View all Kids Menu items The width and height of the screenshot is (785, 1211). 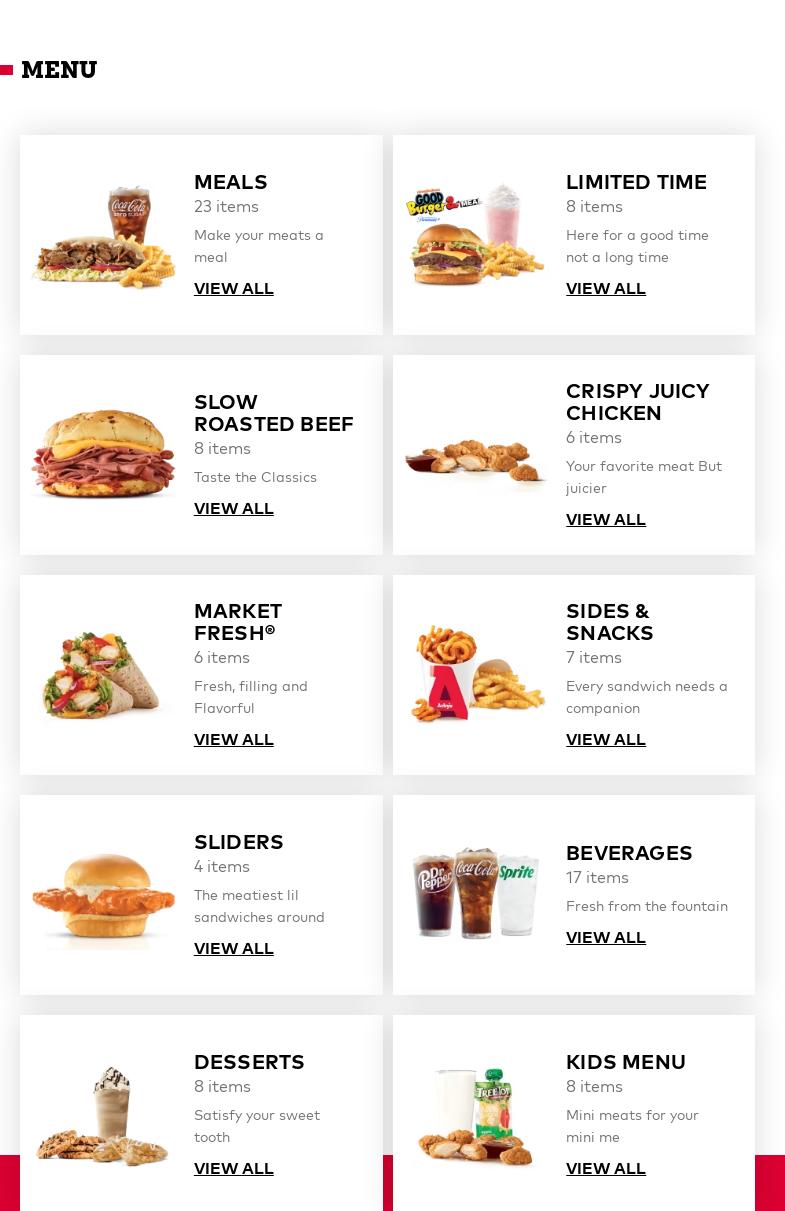coord(605,1169)
